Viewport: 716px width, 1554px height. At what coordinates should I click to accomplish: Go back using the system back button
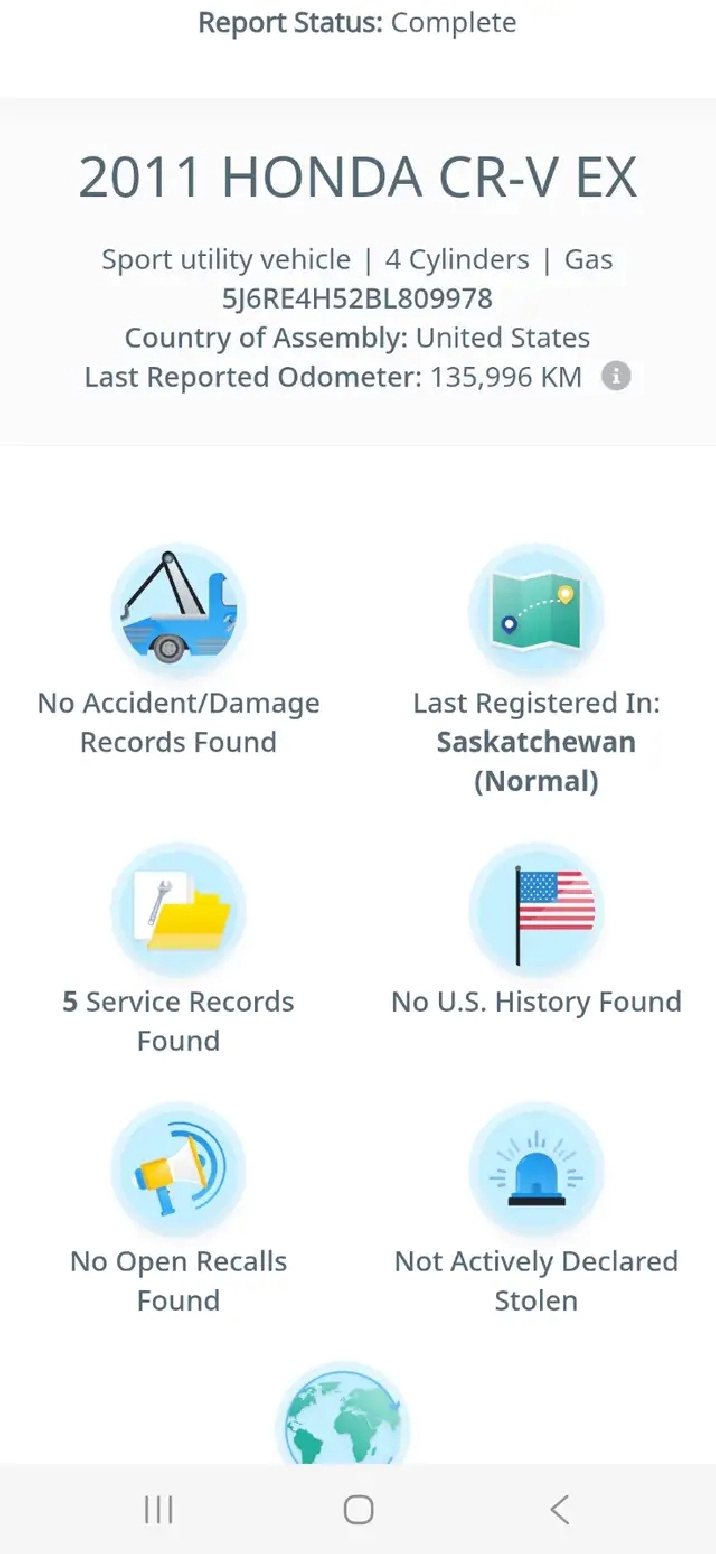[x=559, y=1509]
